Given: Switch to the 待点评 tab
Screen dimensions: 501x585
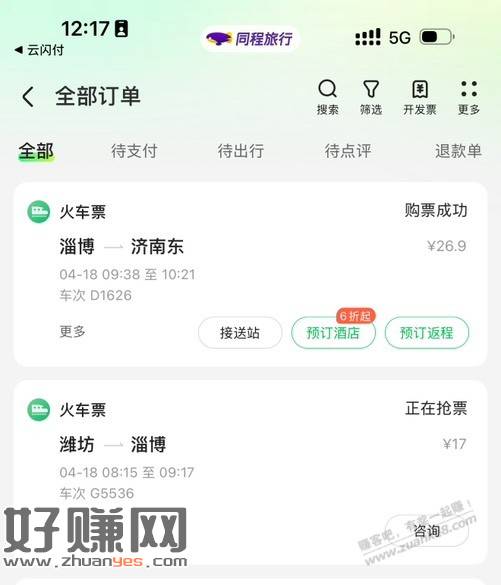Looking at the screenshot, I should pos(348,151).
